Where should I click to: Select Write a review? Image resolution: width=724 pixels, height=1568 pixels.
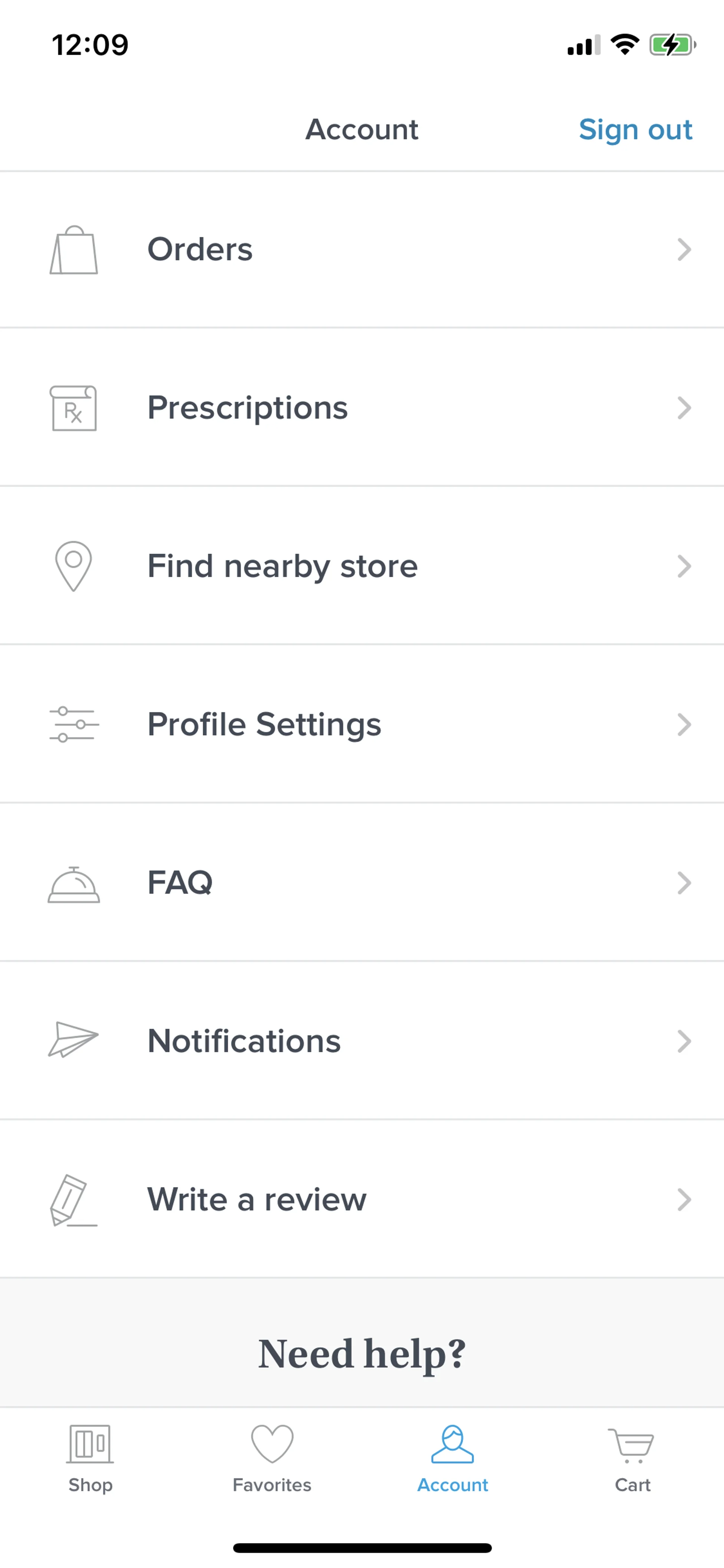pyautogui.click(x=362, y=1199)
